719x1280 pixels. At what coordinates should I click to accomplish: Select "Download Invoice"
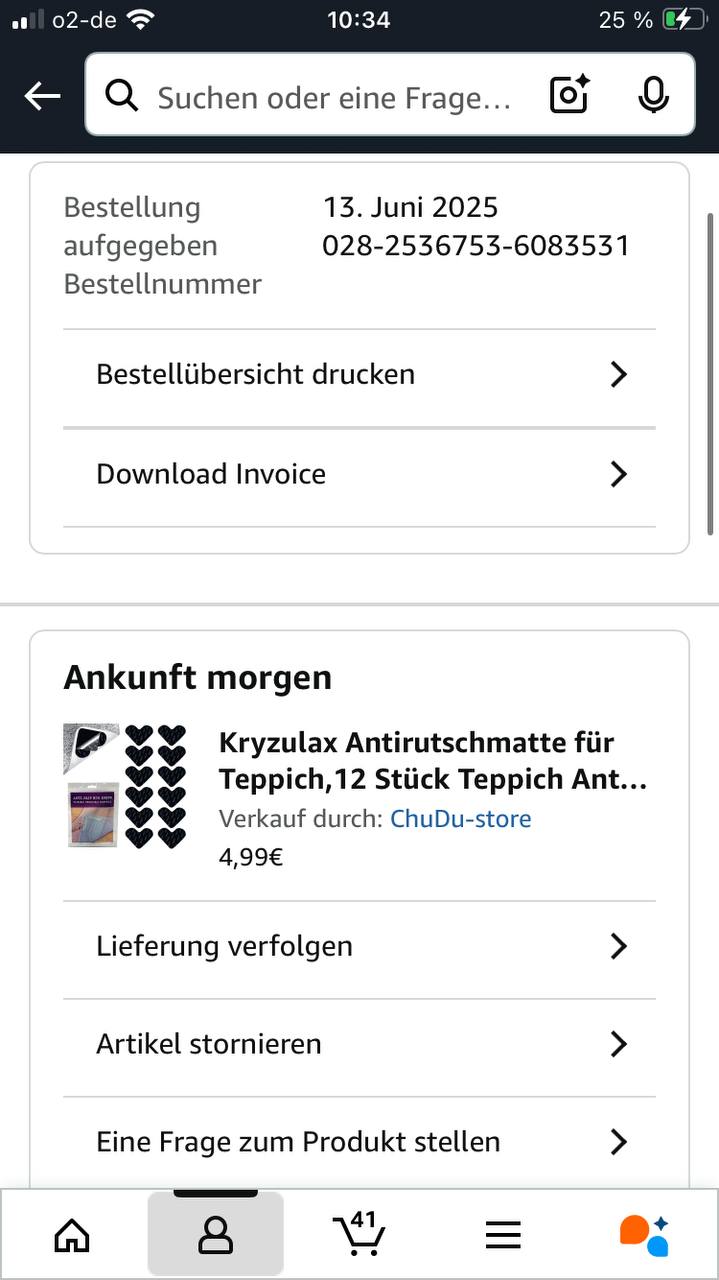point(360,474)
